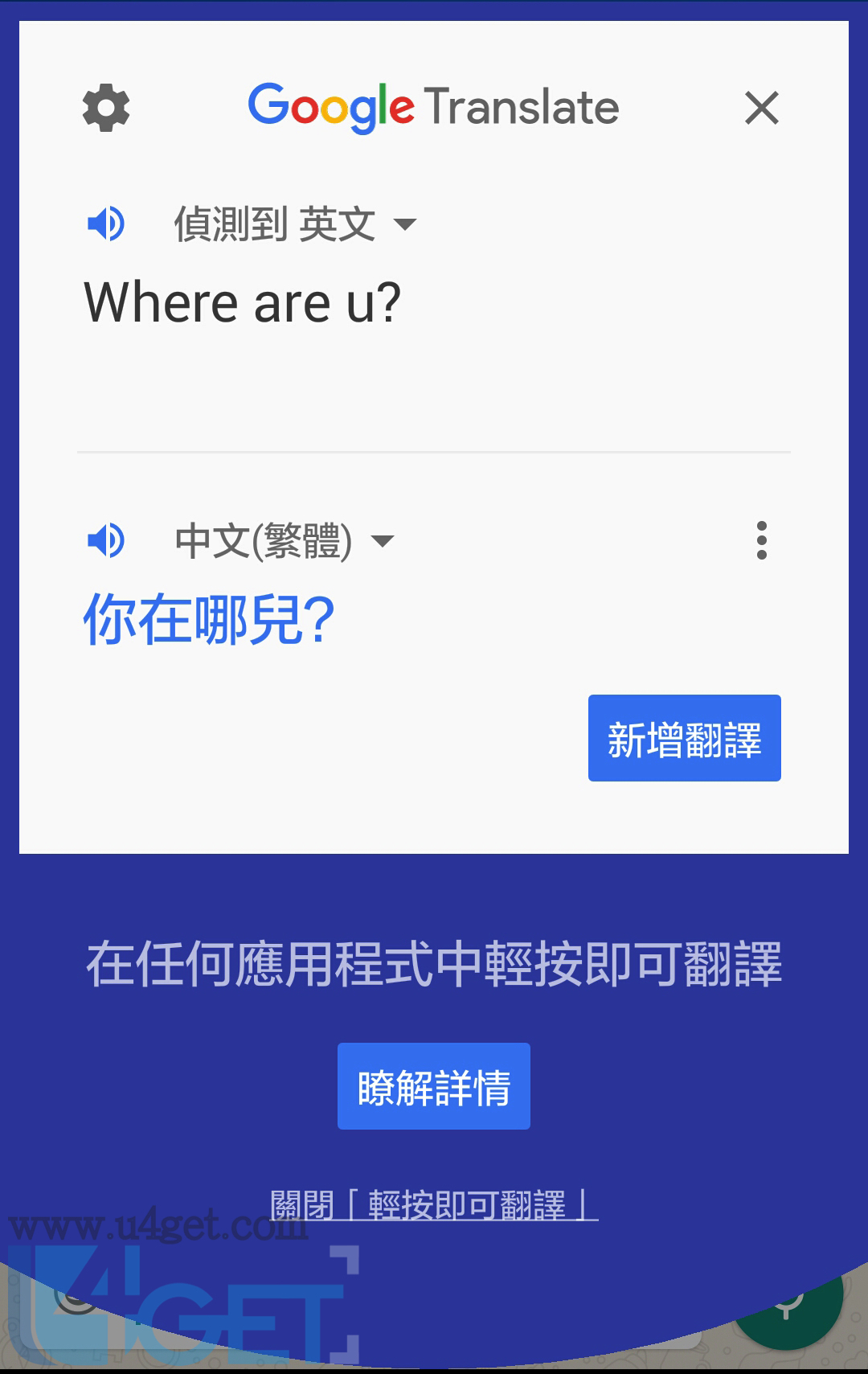Click the source text Where are u?

(x=241, y=300)
